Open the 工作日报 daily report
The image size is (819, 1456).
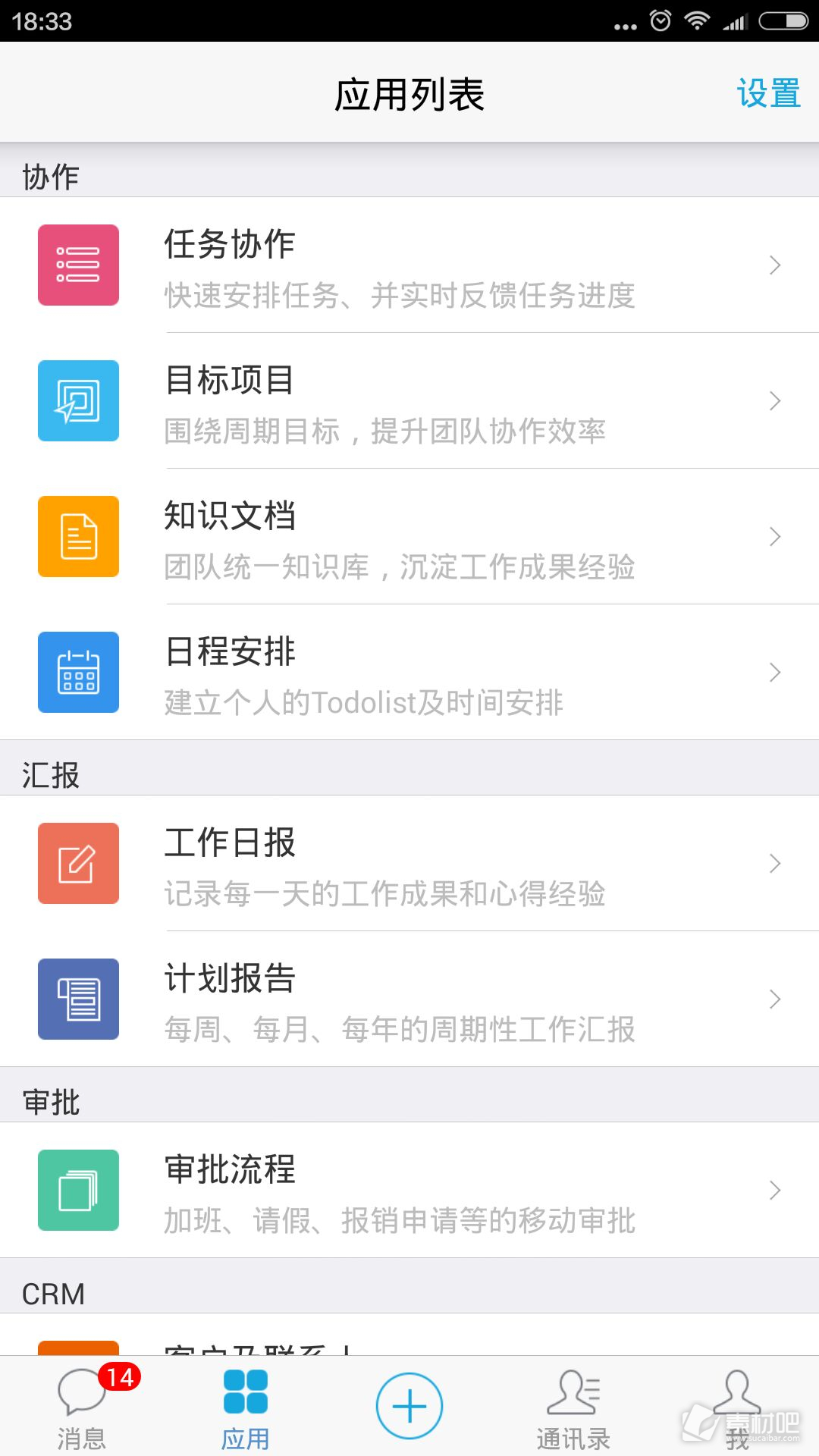(x=409, y=864)
